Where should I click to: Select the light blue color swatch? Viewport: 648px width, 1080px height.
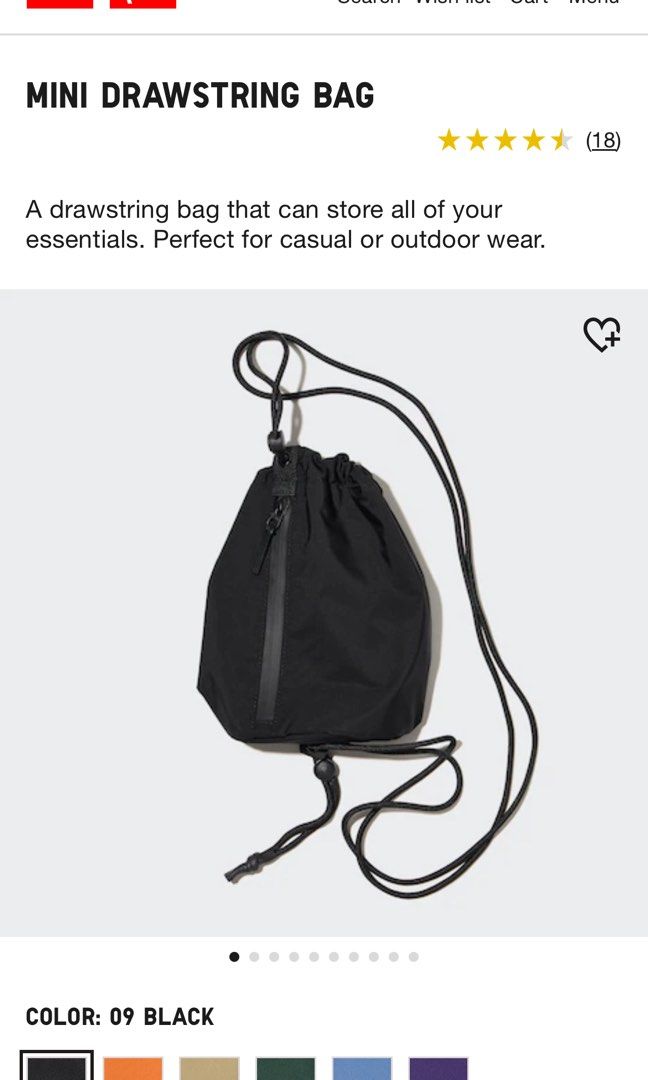click(x=361, y=1068)
